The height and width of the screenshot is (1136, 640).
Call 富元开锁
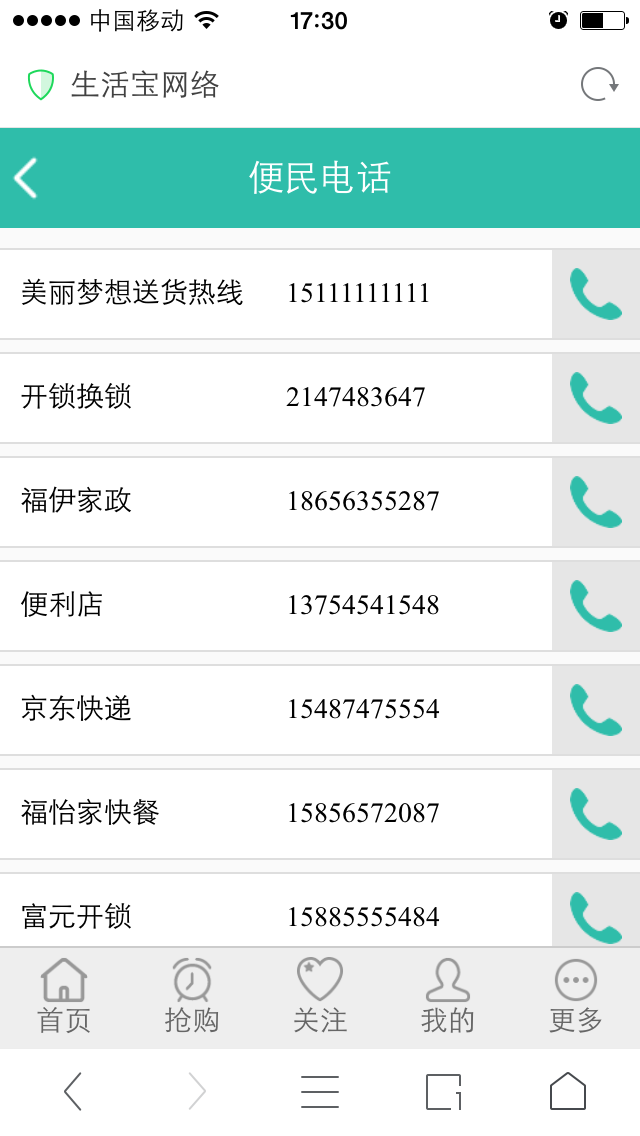click(596, 911)
